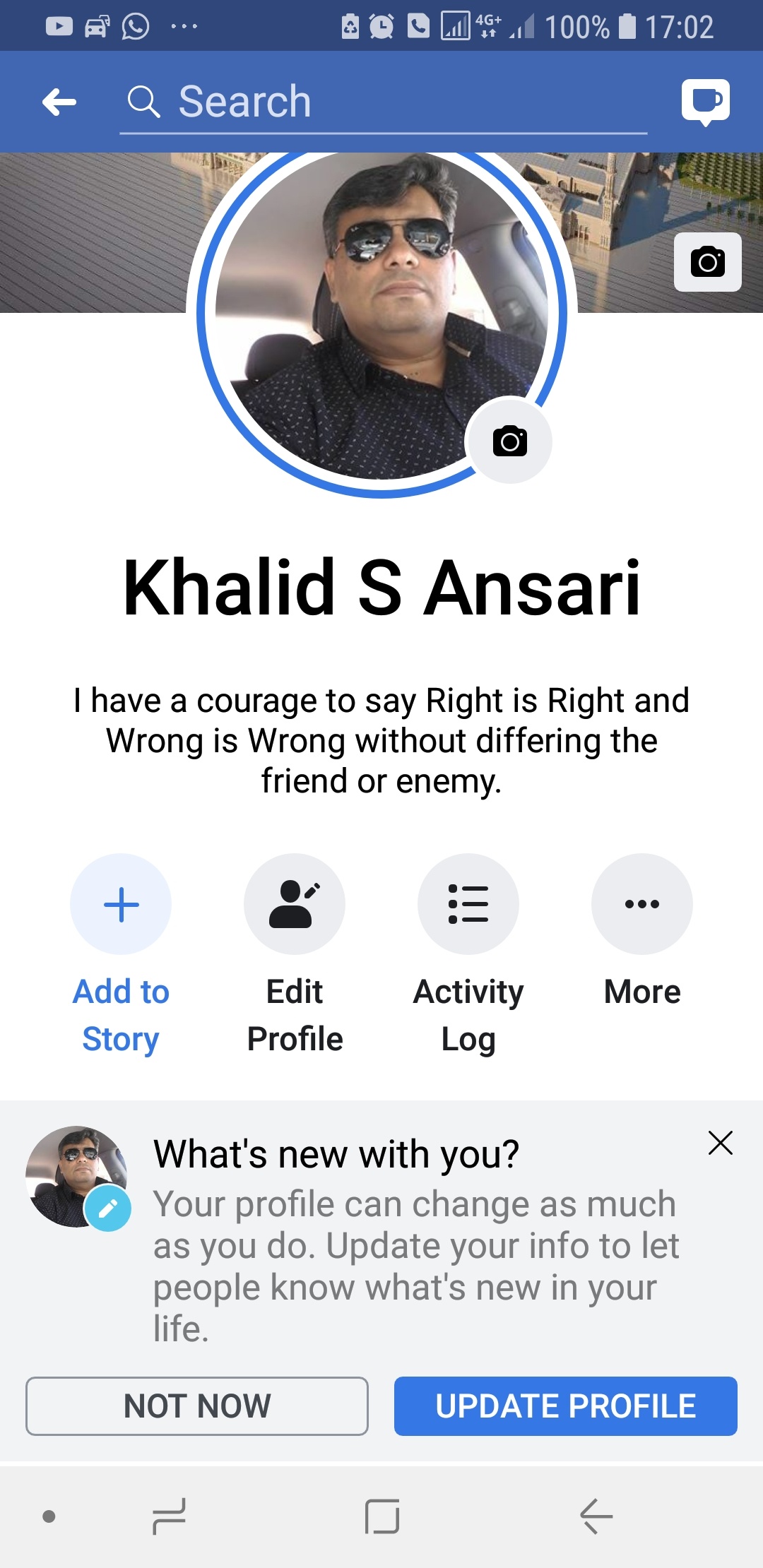The width and height of the screenshot is (763, 1568).
Task: Select NOT NOW
Action: tap(197, 1406)
